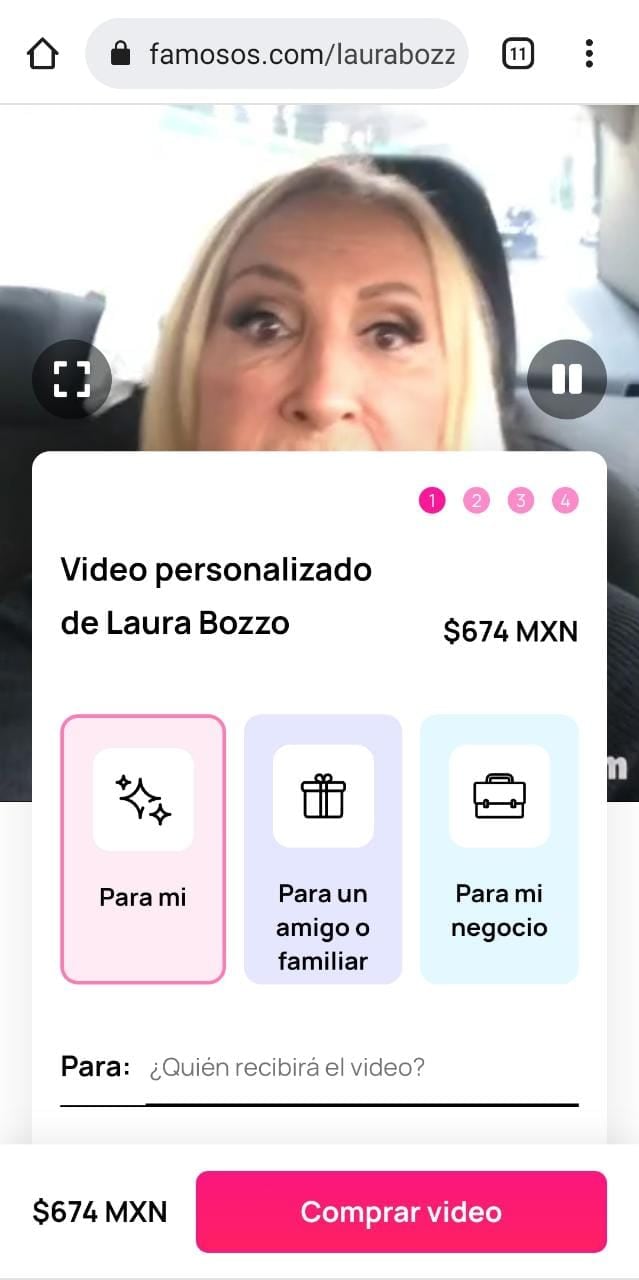Tap the Comprar video button

[401, 1212]
